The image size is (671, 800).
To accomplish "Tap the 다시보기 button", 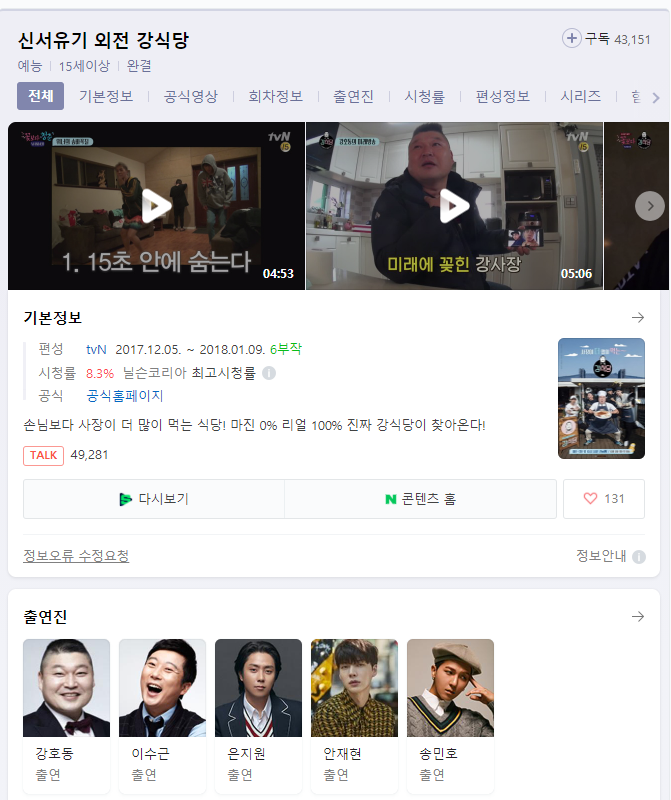I will pyautogui.click(x=154, y=499).
